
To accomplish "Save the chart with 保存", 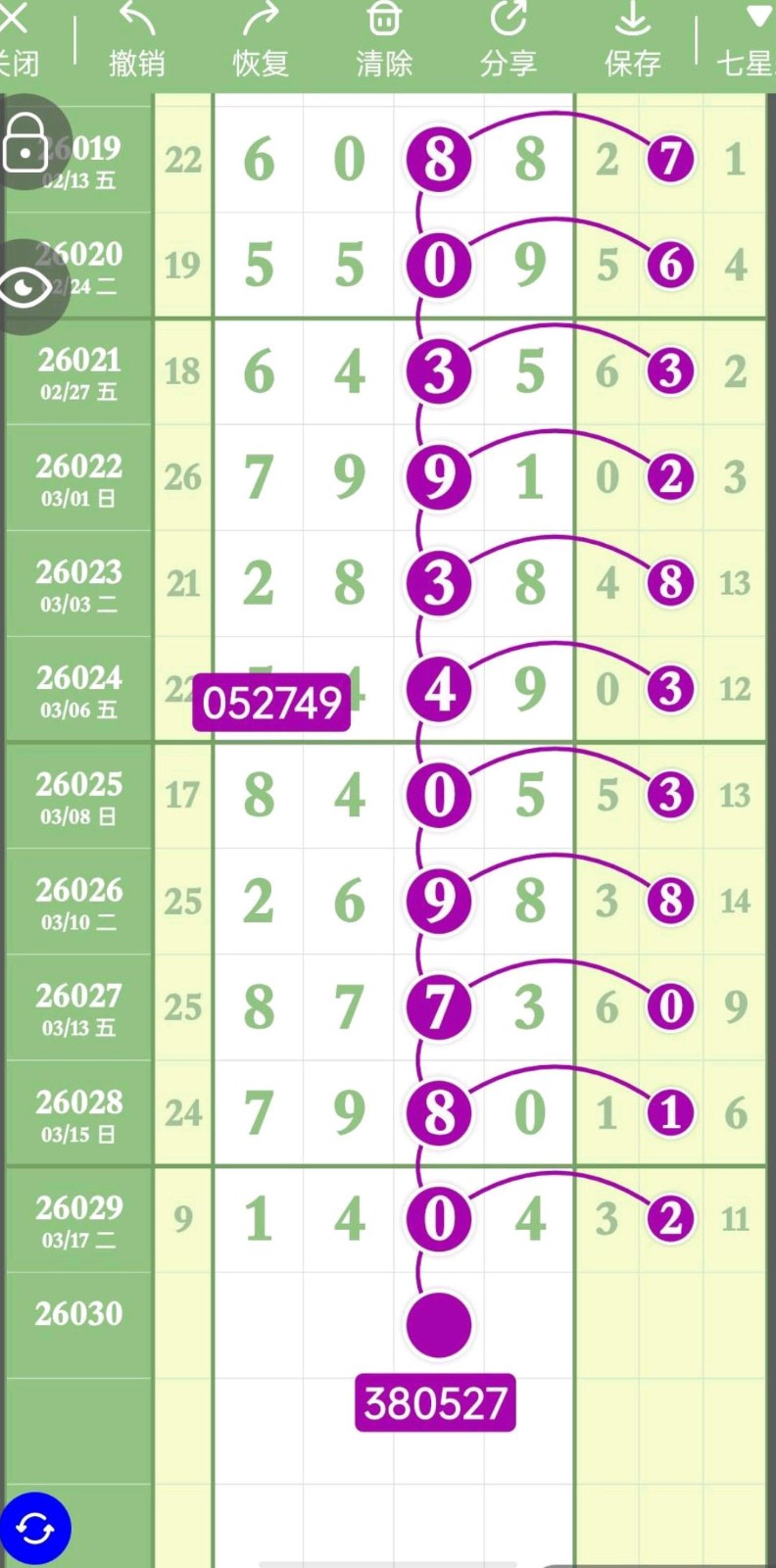I will point(632,41).
